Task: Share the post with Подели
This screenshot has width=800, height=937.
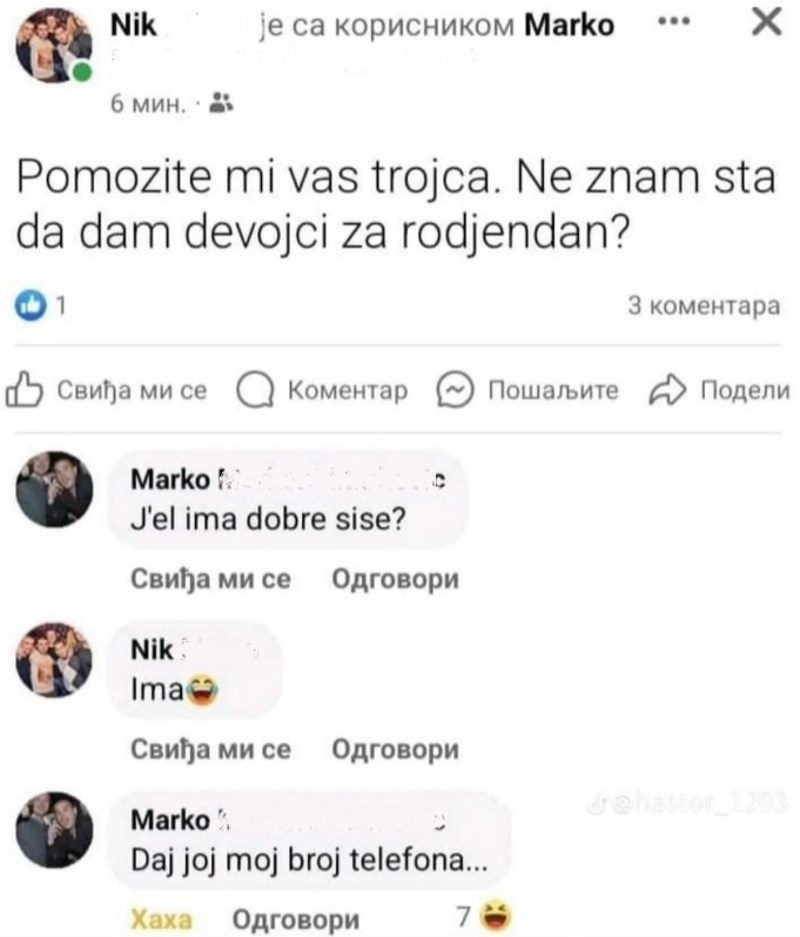Action: [720, 390]
